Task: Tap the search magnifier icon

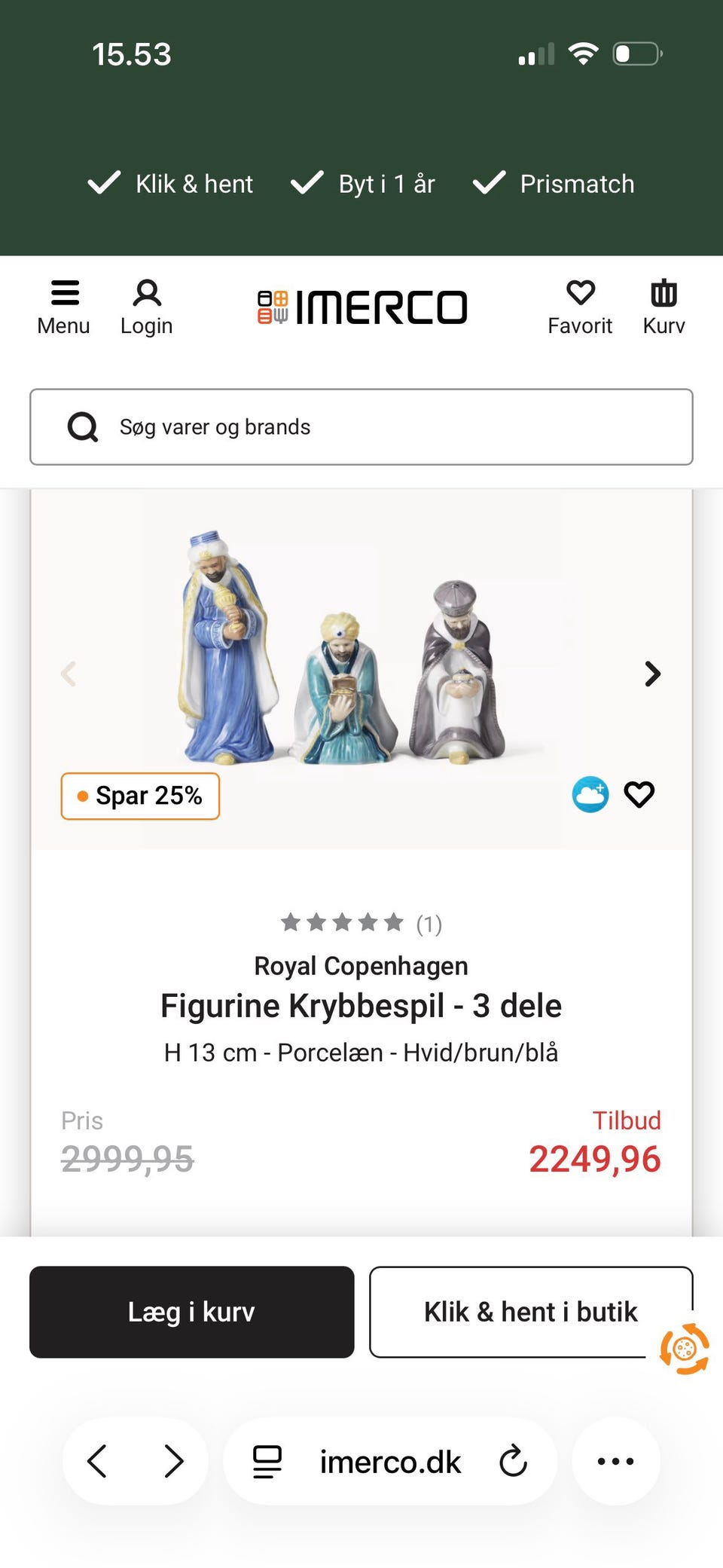Action: pos(82,426)
